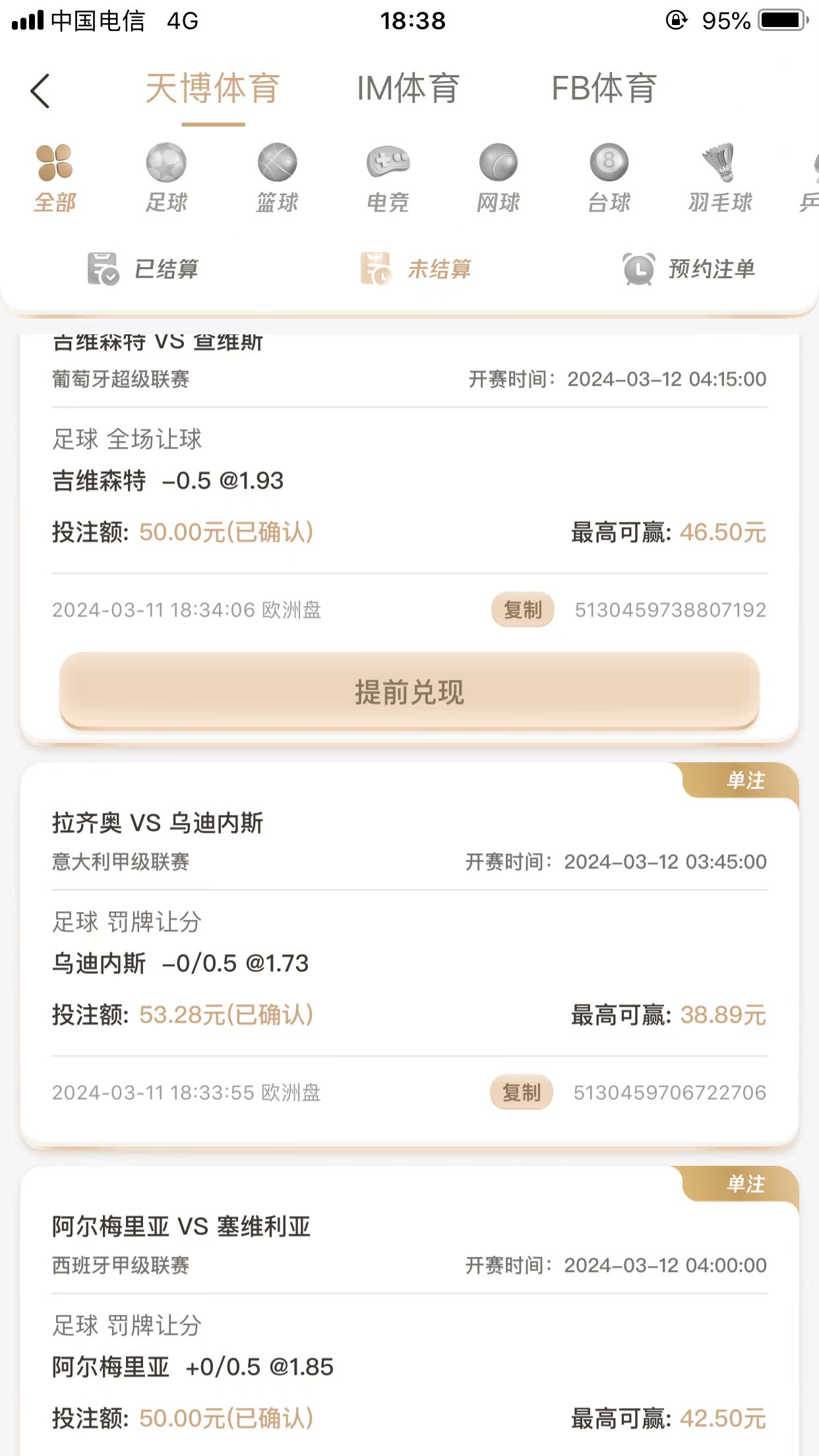Switch to the FB体育 tab
The width and height of the screenshot is (819, 1456).
click(x=603, y=89)
